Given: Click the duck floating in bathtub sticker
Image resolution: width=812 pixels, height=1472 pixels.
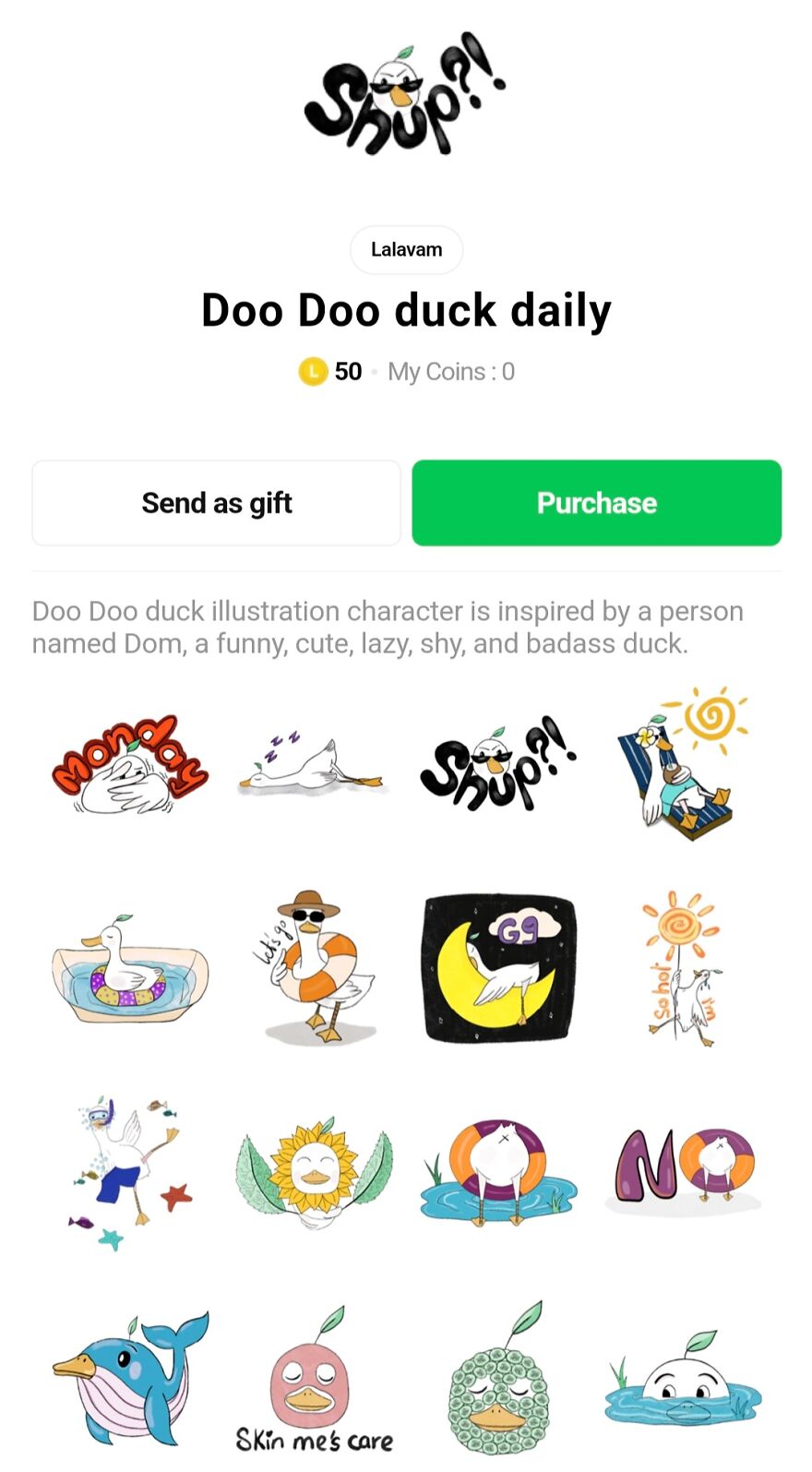Looking at the screenshot, I should [x=129, y=967].
